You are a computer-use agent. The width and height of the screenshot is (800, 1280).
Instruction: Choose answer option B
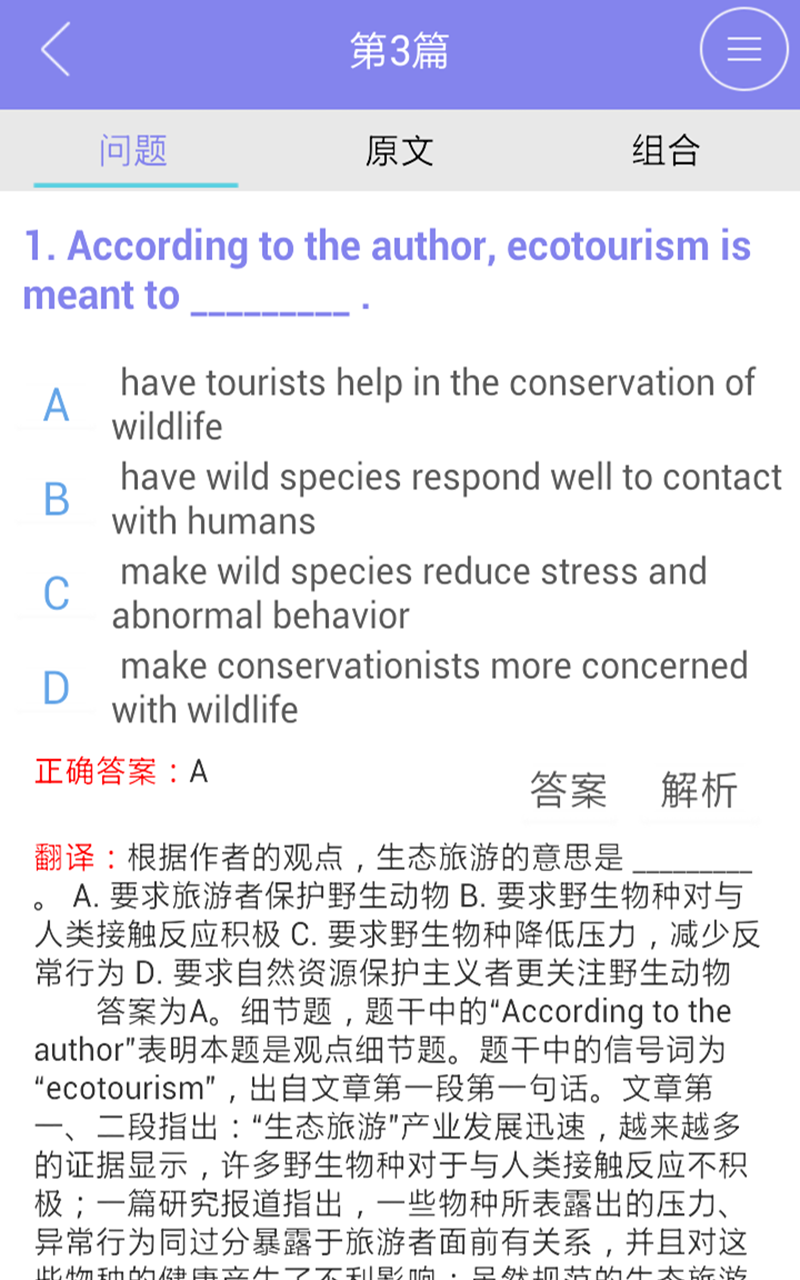pyautogui.click(x=400, y=499)
